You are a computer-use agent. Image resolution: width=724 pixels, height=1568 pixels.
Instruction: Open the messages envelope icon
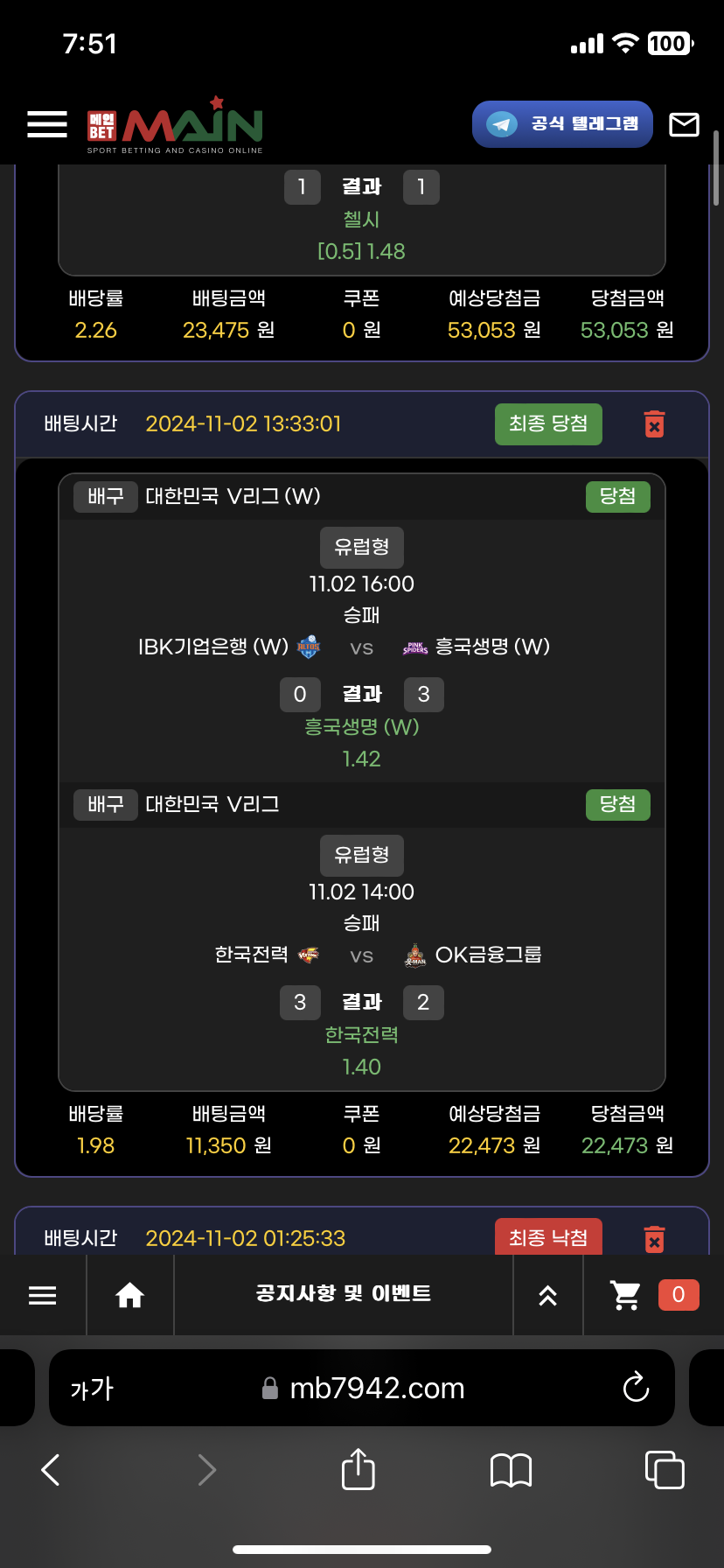[x=684, y=124]
